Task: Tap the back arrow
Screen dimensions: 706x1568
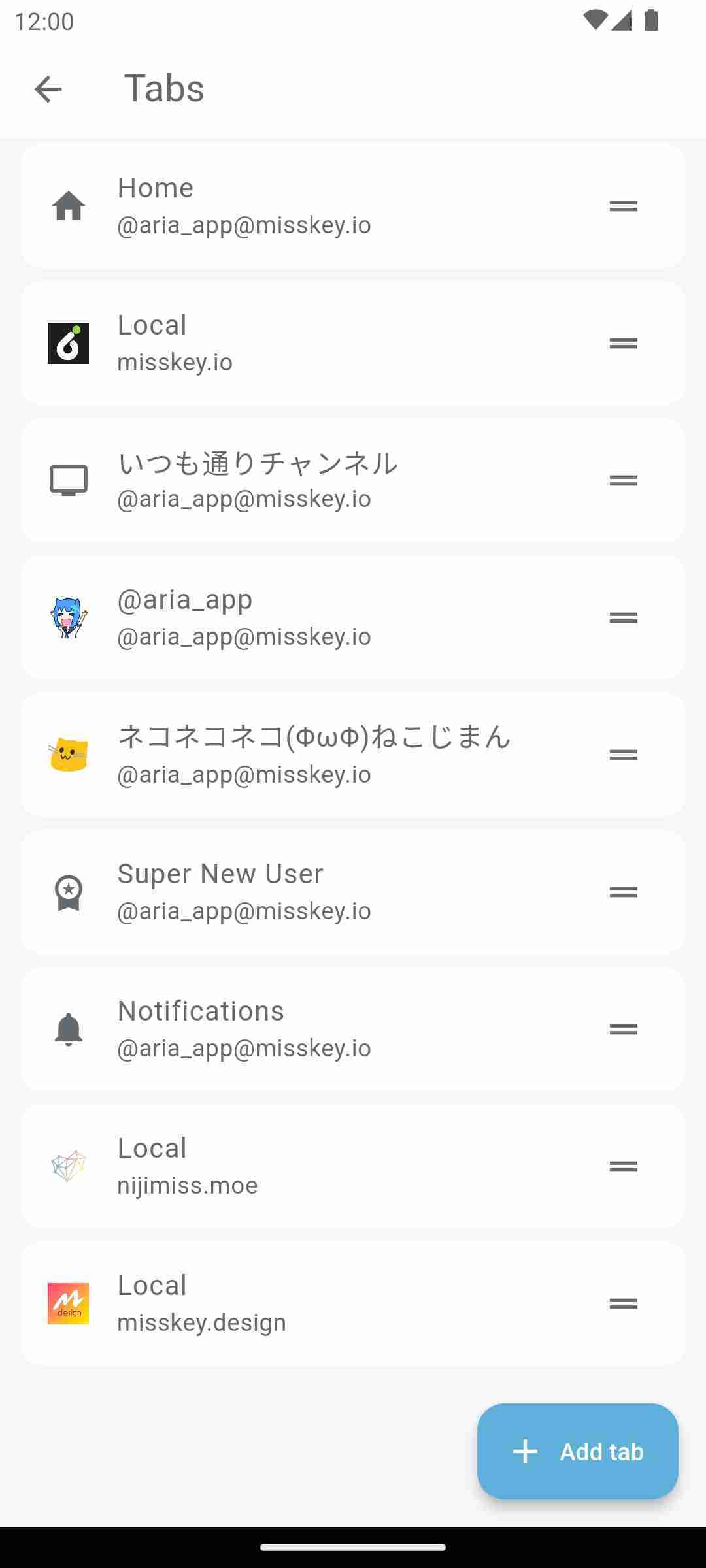Action: [48, 89]
